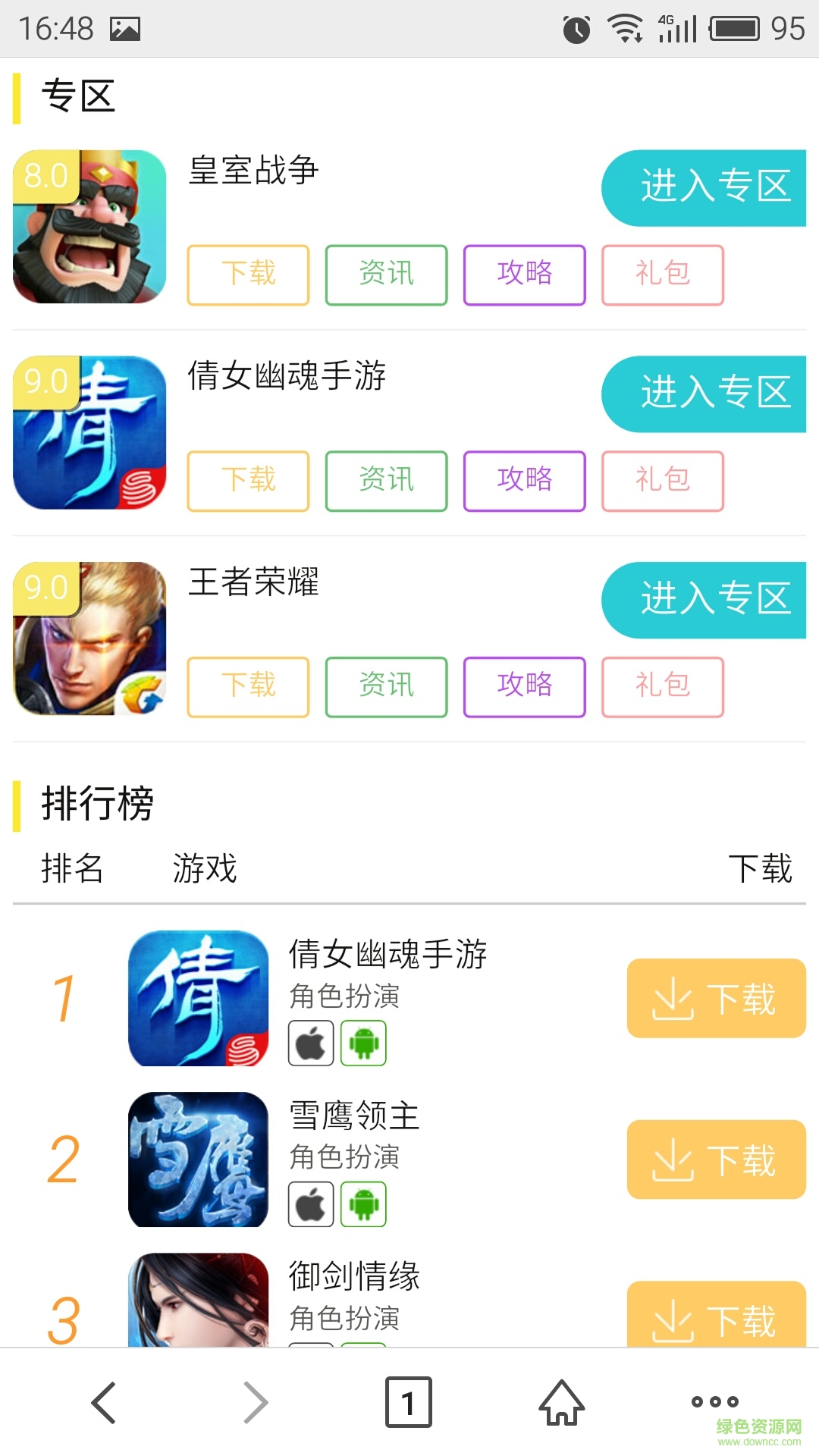Enter the 皇室战争 zone via 进入专区
Image resolution: width=819 pixels, height=1456 pixels.
704,188
